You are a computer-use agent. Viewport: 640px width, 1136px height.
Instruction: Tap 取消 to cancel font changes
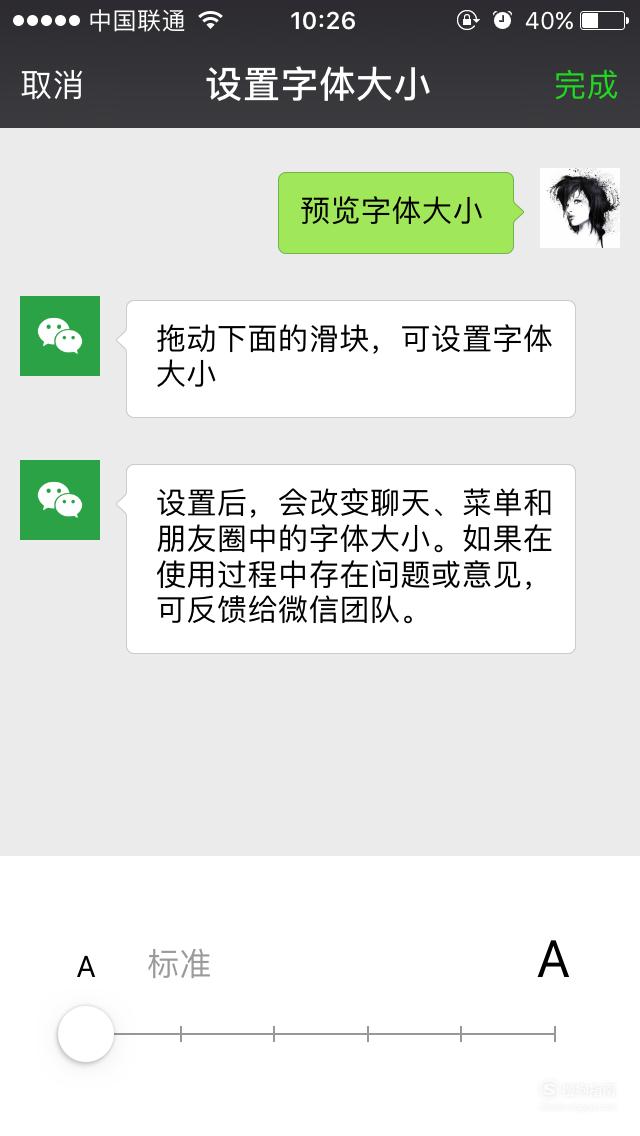(51, 85)
